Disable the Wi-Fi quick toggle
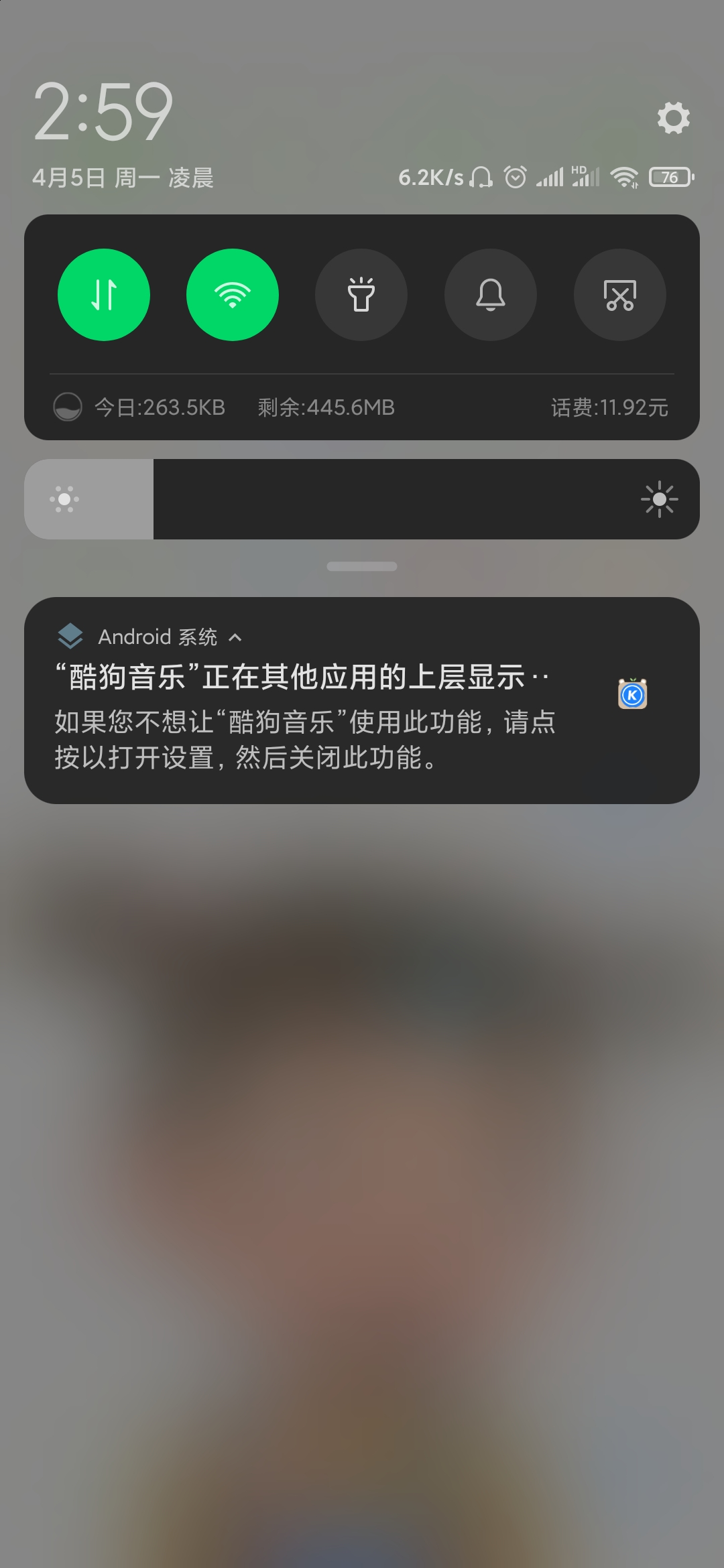The height and width of the screenshot is (1568, 724). coord(233,295)
